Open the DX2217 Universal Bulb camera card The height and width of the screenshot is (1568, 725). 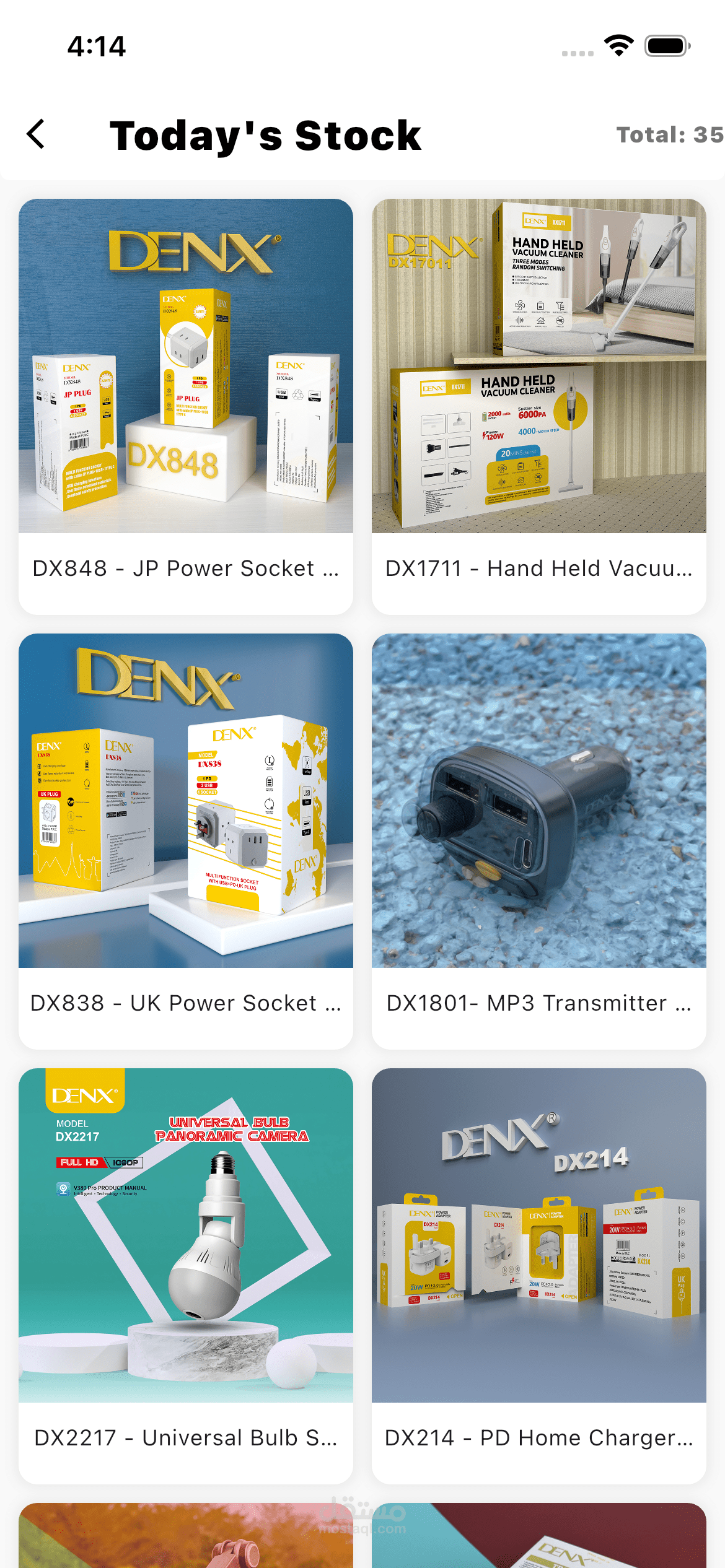click(x=186, y=1275)
